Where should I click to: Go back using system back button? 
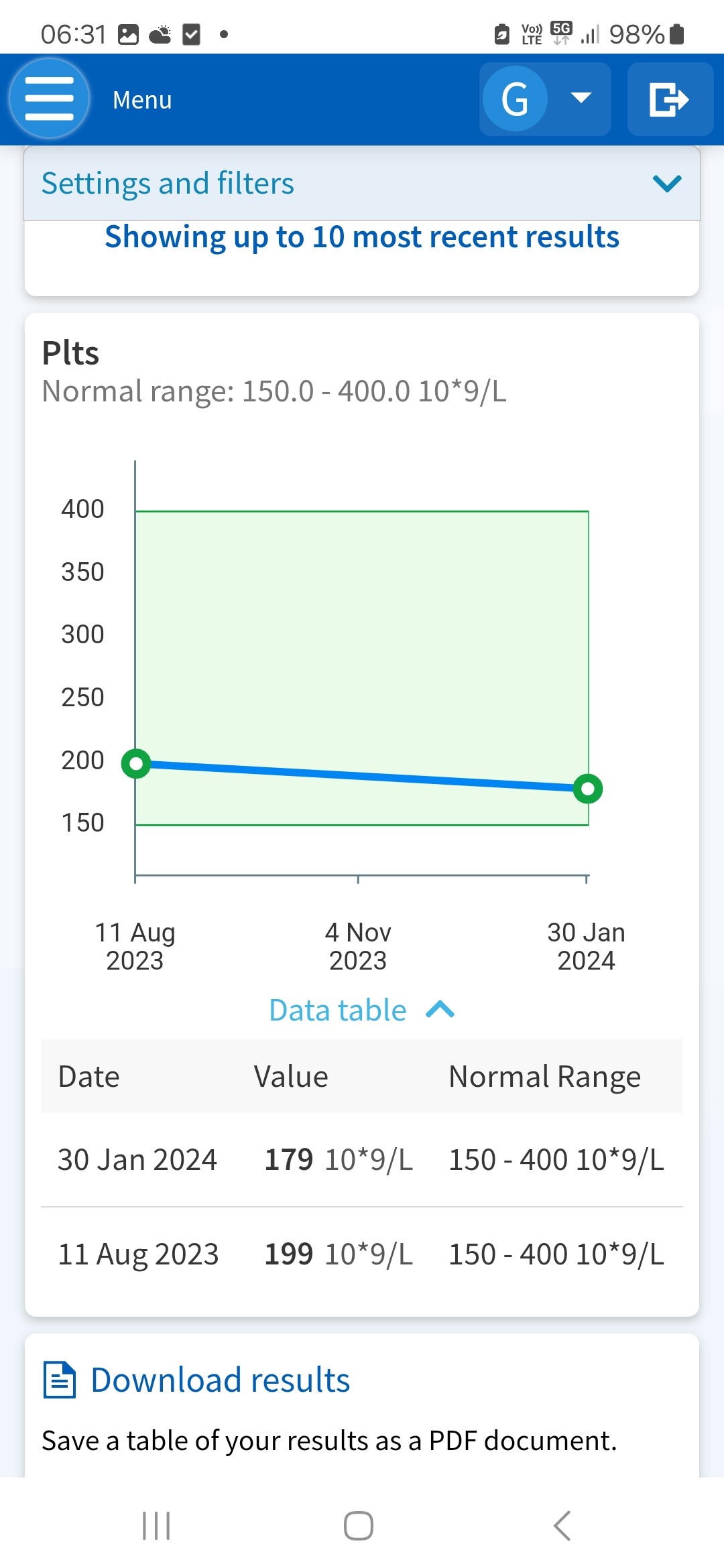(562, 1526)
